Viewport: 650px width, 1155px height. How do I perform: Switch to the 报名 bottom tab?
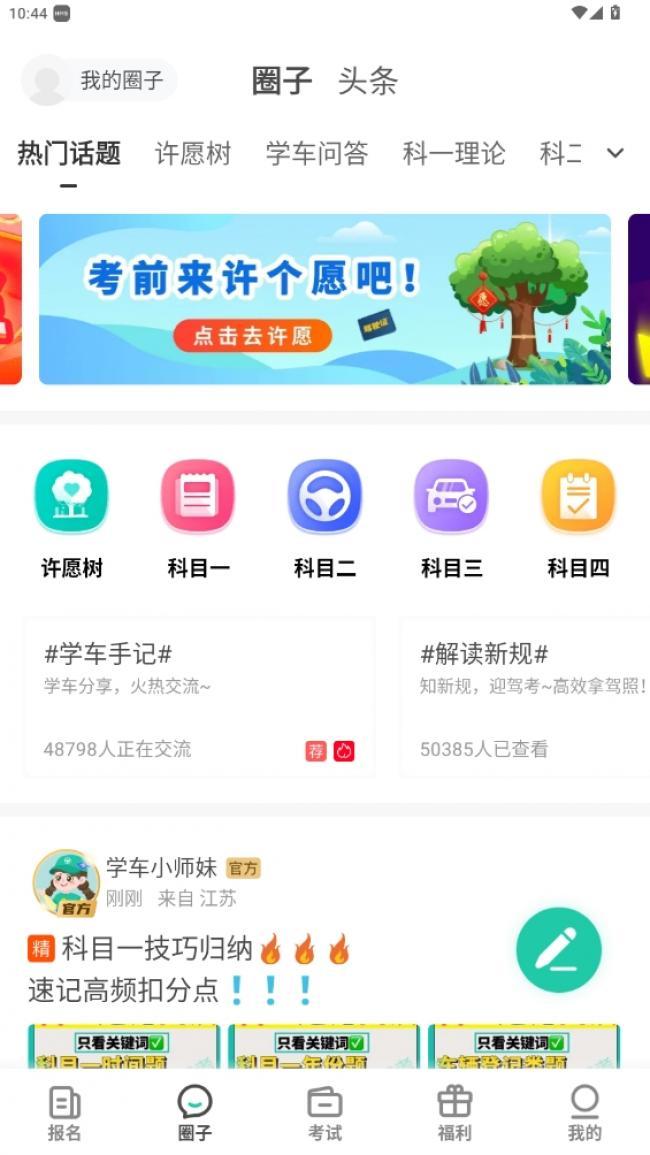65,1113
